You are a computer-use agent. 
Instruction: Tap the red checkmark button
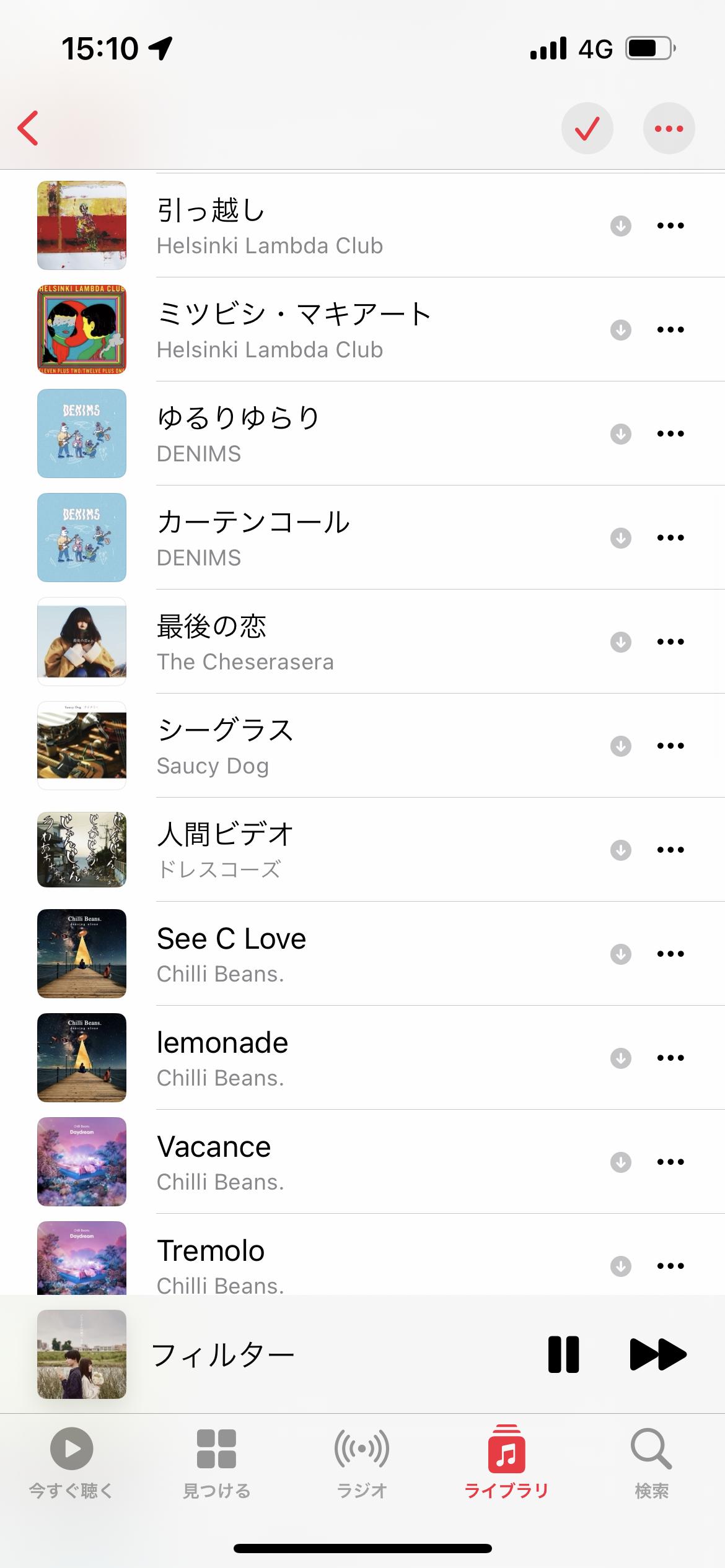[587, 128]
